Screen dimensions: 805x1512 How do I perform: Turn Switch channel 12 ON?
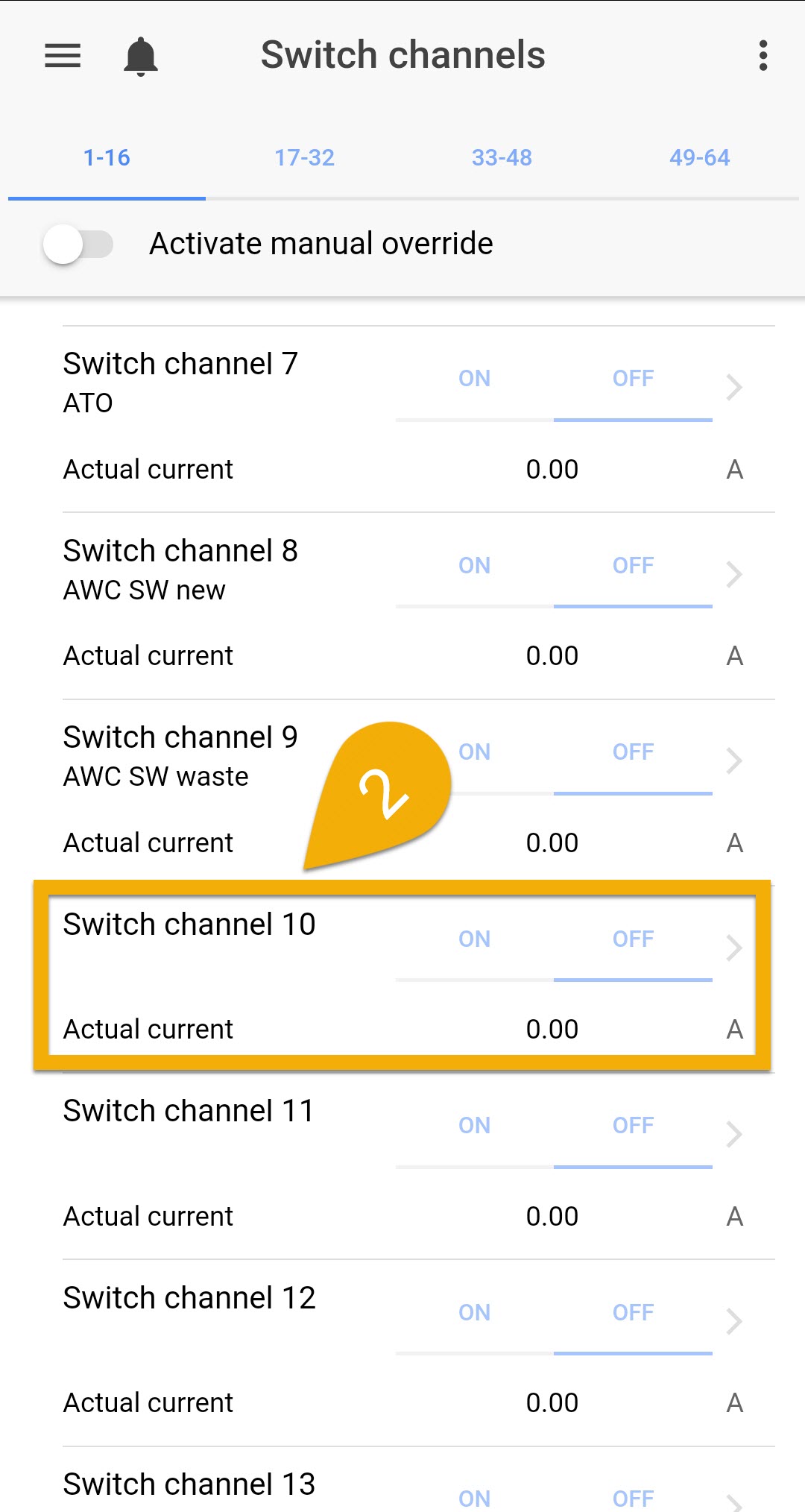tap(474, 1314)
